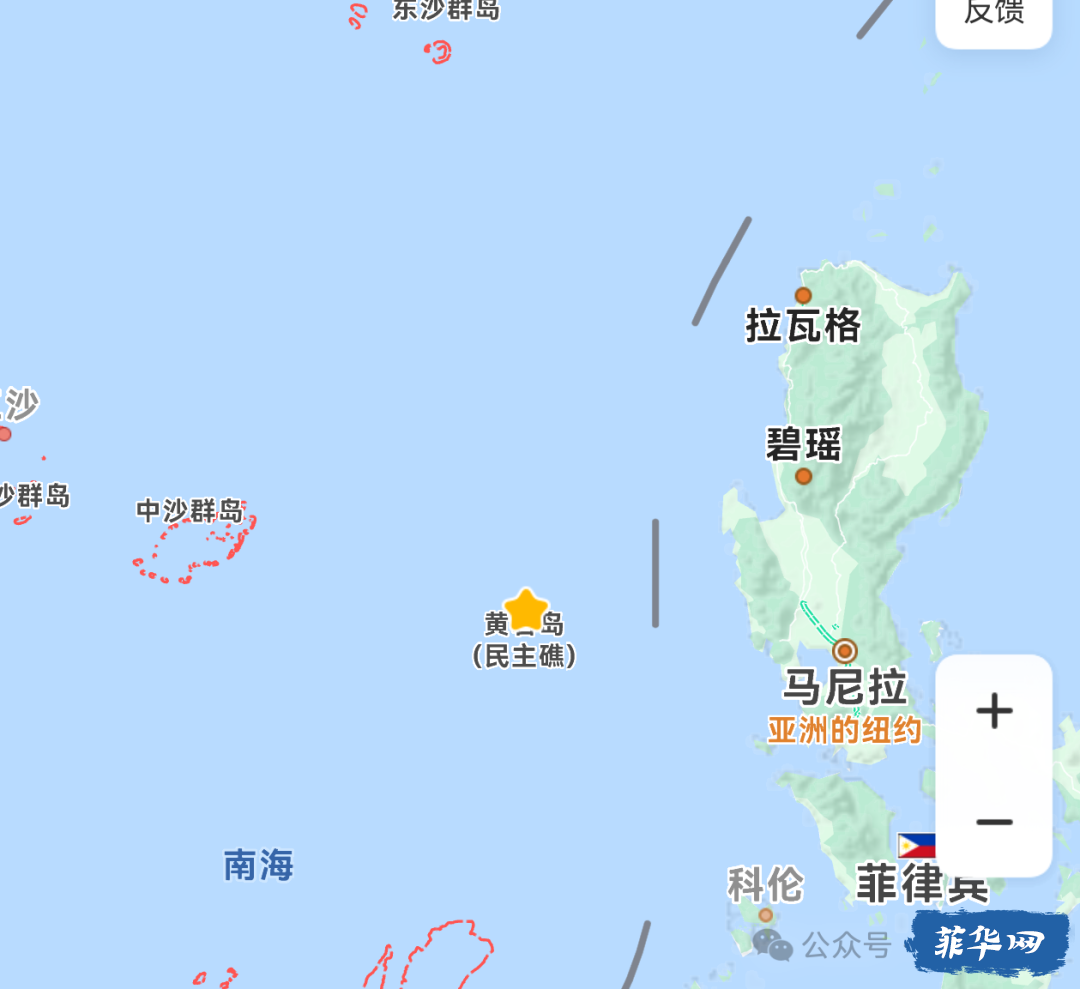Select the 黄岩岛 star marker
Viewport: 1080px width, 989px height.
(526, 610)
